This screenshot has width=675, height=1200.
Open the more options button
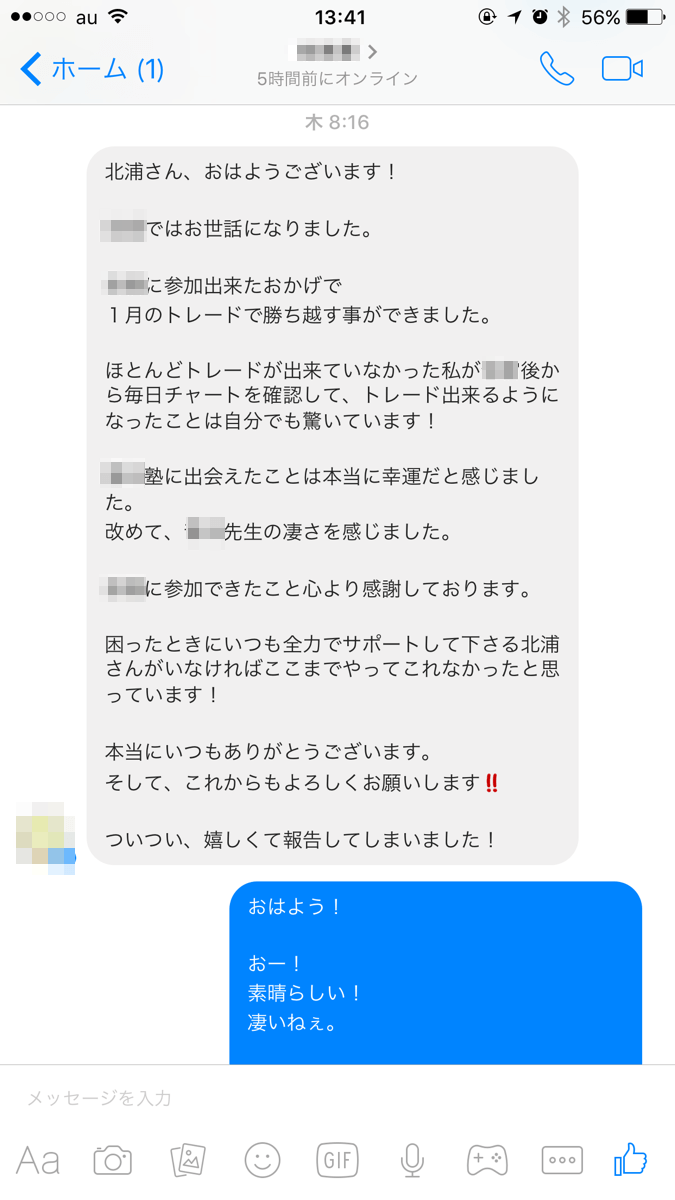coord(562,1160)
